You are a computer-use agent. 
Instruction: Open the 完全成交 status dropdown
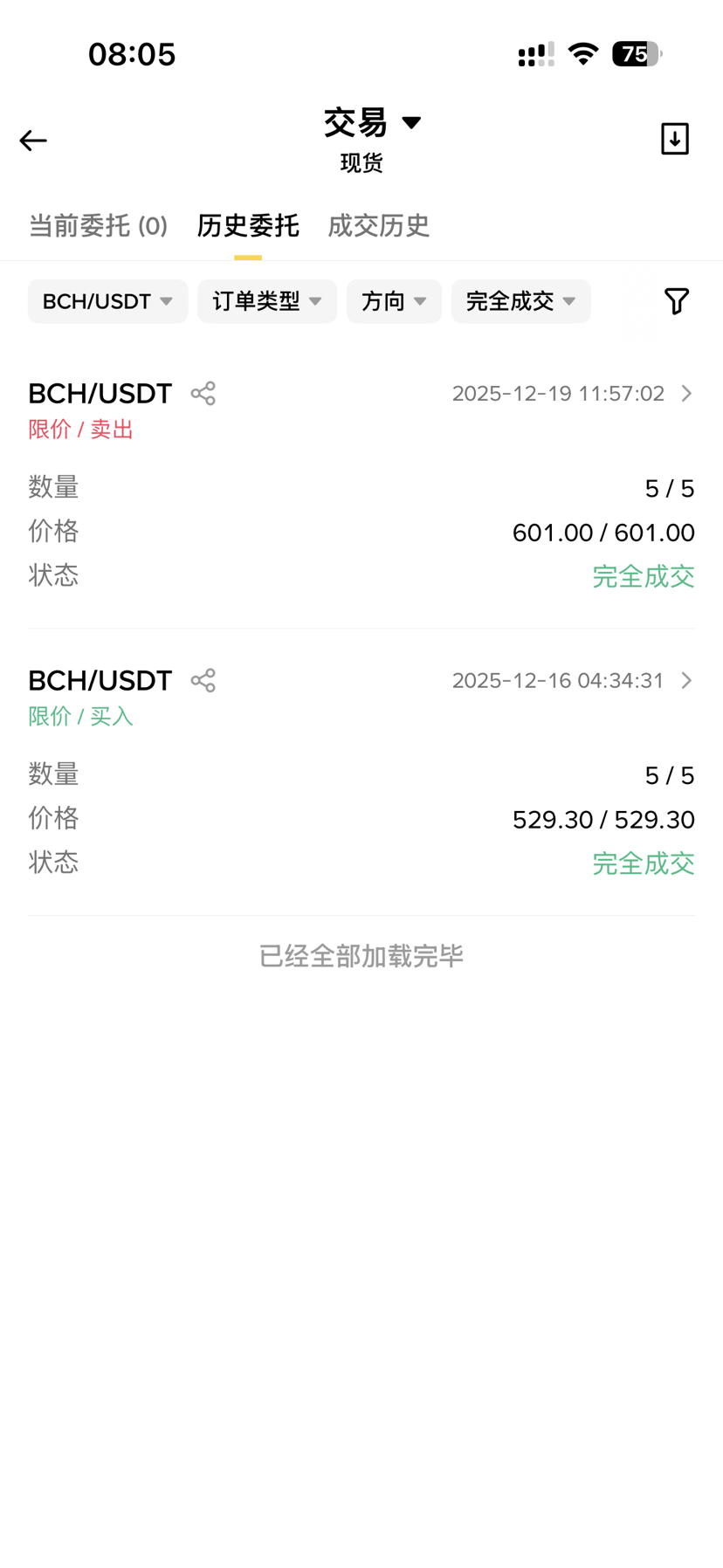coord(520,301)
